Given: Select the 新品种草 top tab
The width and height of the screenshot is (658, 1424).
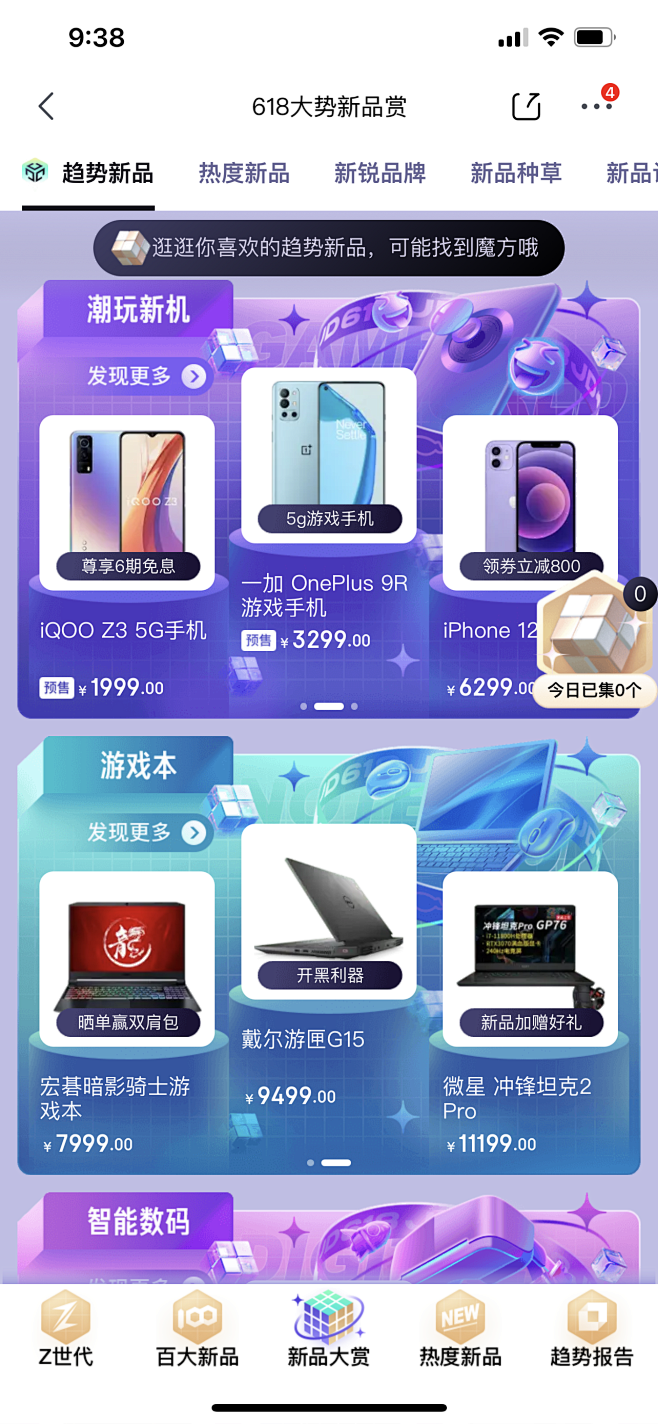Looking at the screenshot, I should [516, 173].
